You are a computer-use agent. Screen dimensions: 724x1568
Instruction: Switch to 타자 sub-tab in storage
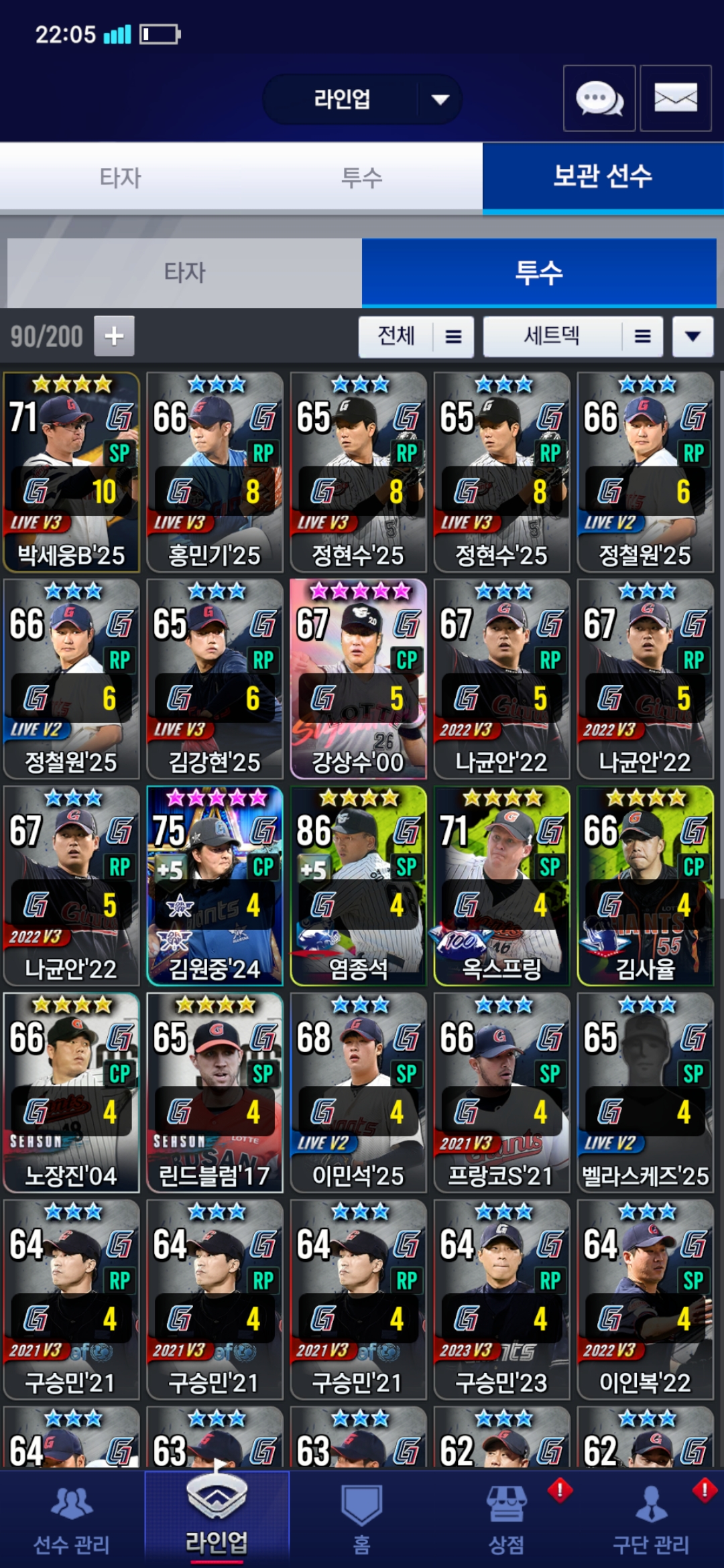pyautogui.click(x=184, y=273)
